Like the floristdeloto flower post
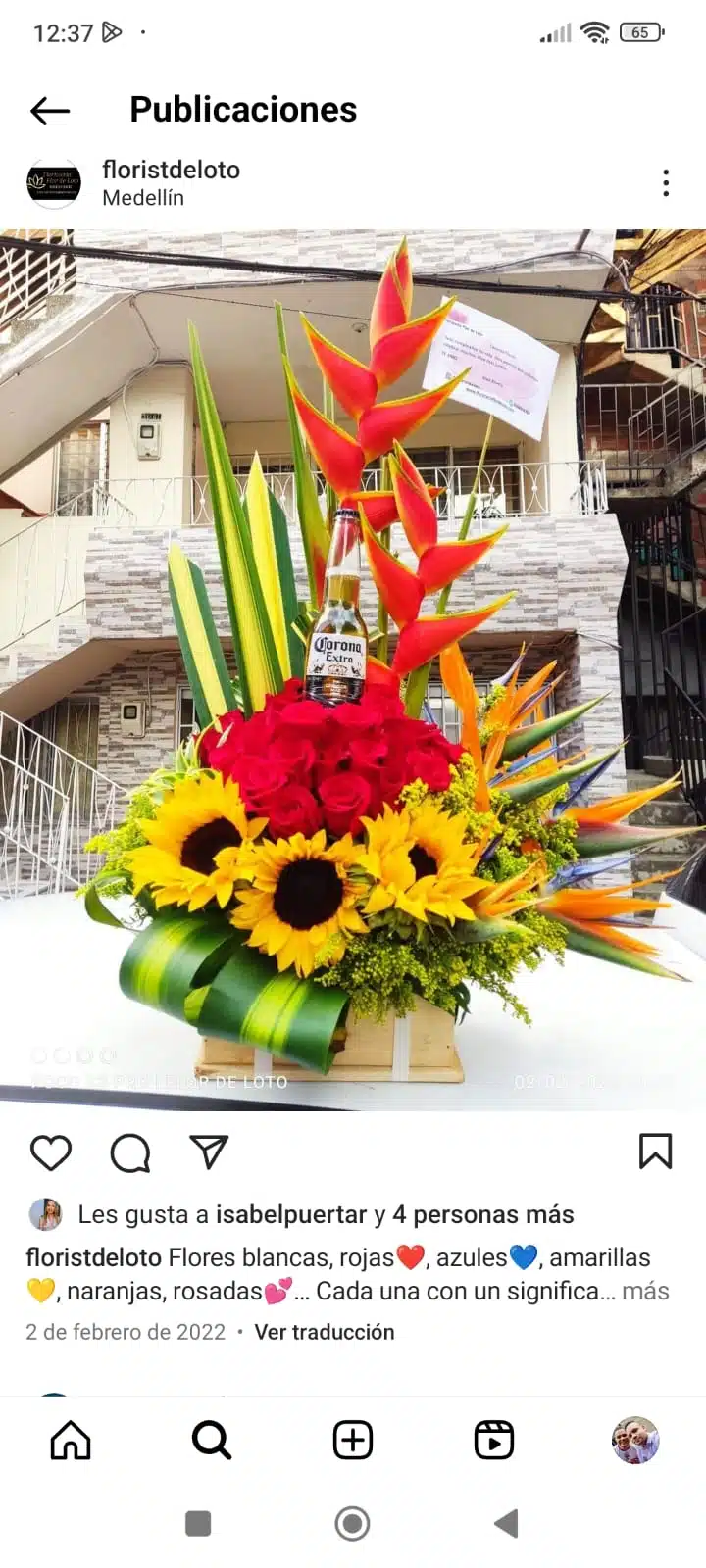 coord(51,1152)
